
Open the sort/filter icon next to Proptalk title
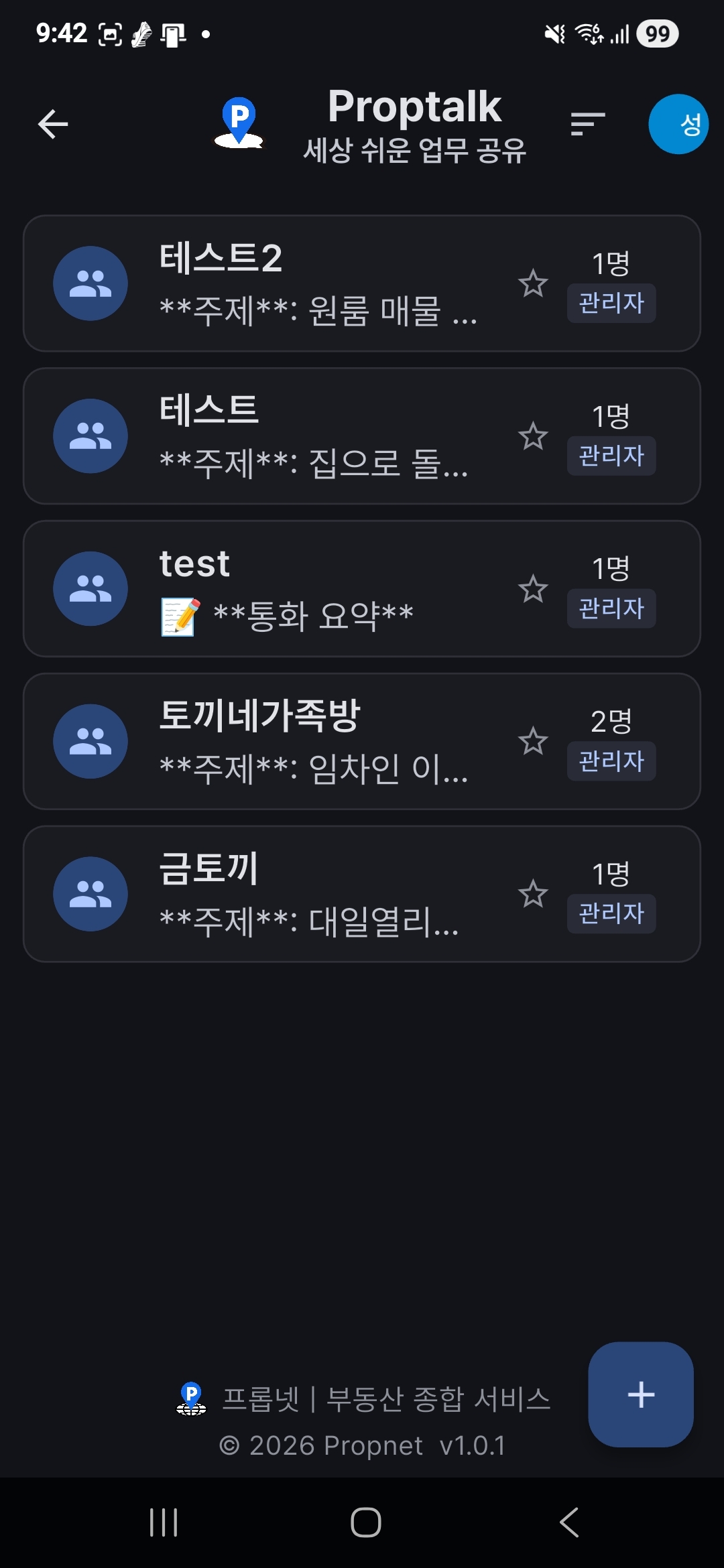pos(587,124)
